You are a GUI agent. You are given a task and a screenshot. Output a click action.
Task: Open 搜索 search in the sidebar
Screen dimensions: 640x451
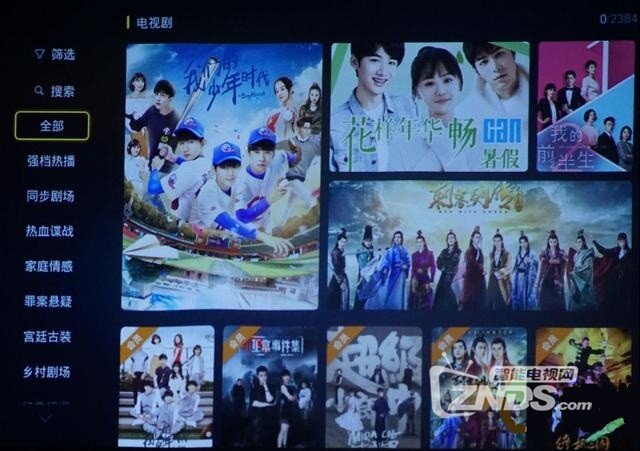pos(54,90)
